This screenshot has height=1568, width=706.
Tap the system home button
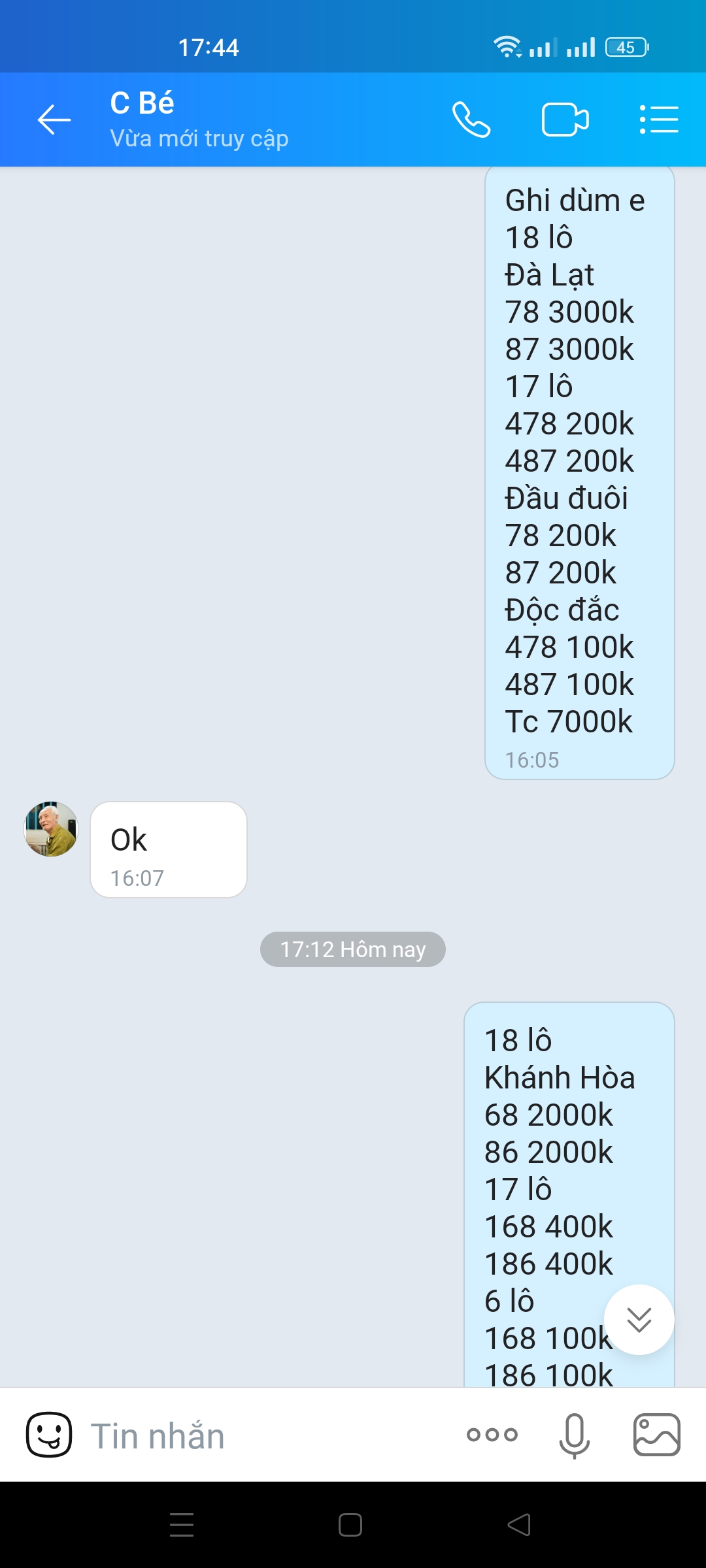point(350,1525)
